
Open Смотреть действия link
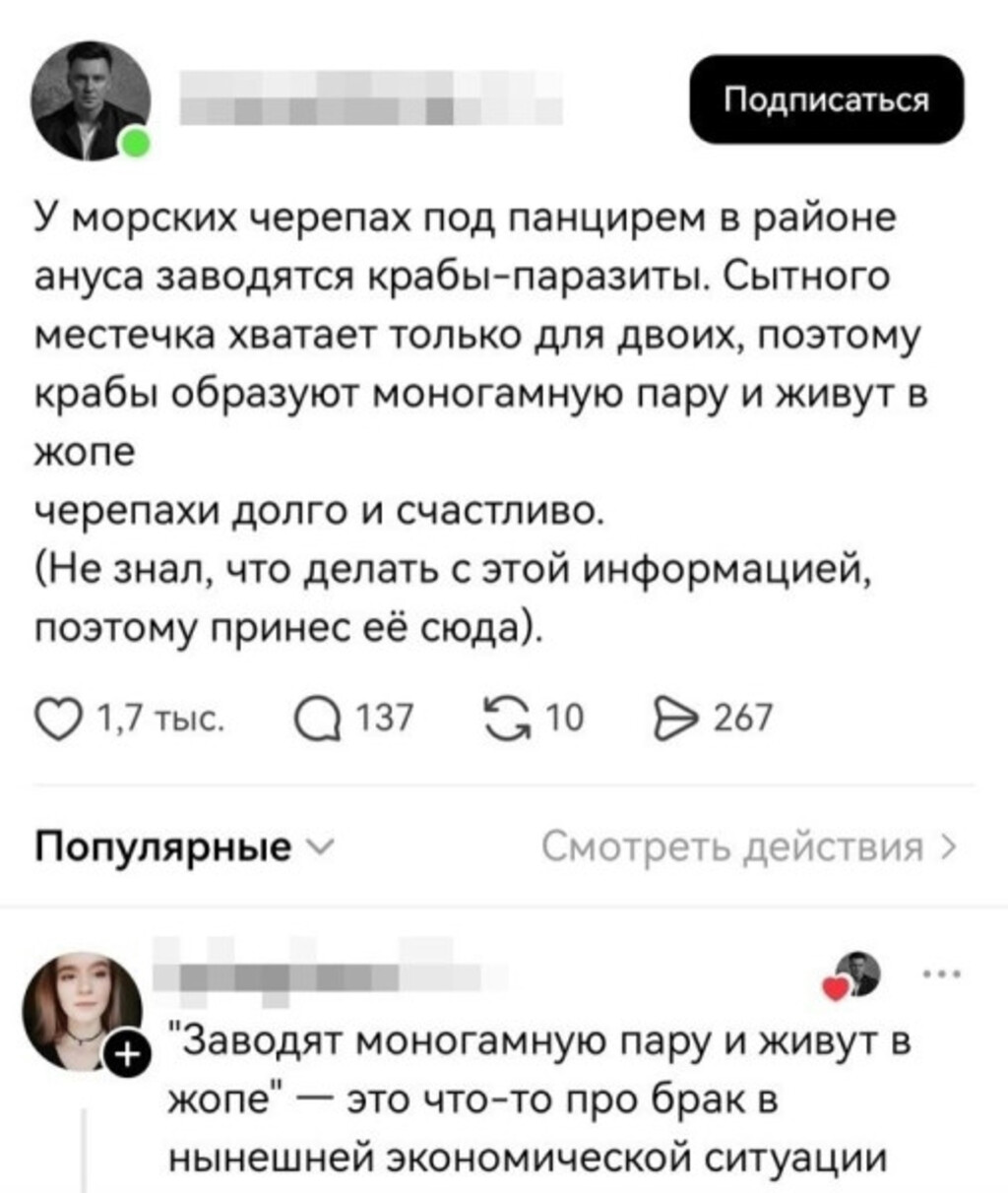click(748, 847)
